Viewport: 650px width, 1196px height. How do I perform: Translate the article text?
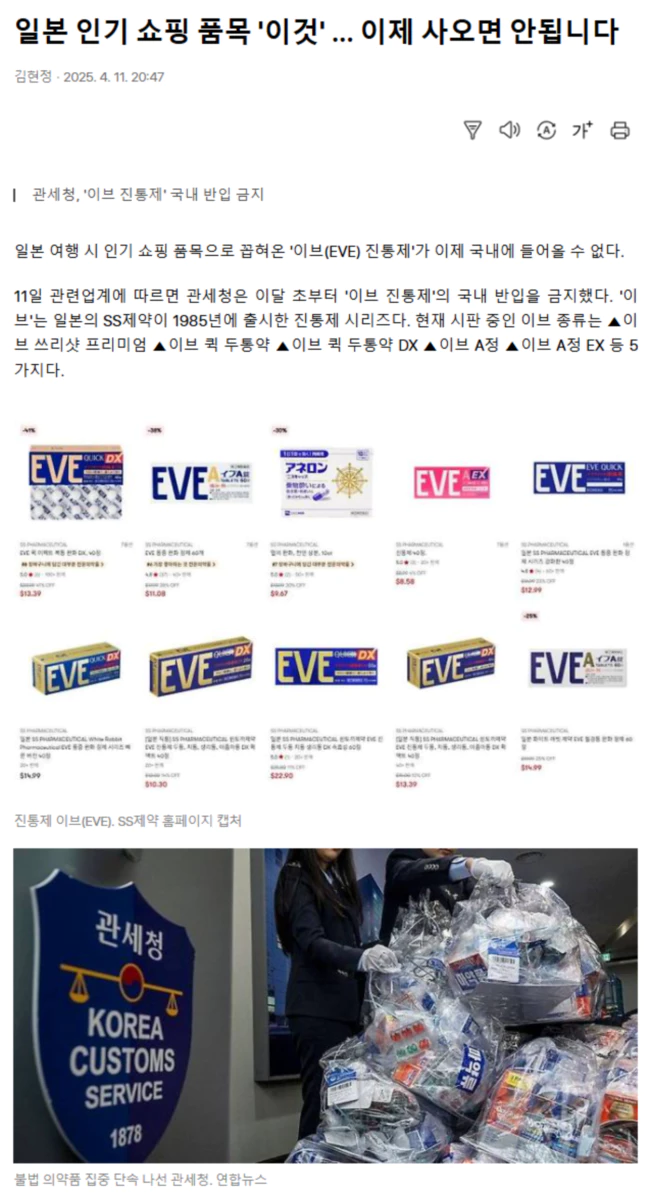(x=546, y=129)
